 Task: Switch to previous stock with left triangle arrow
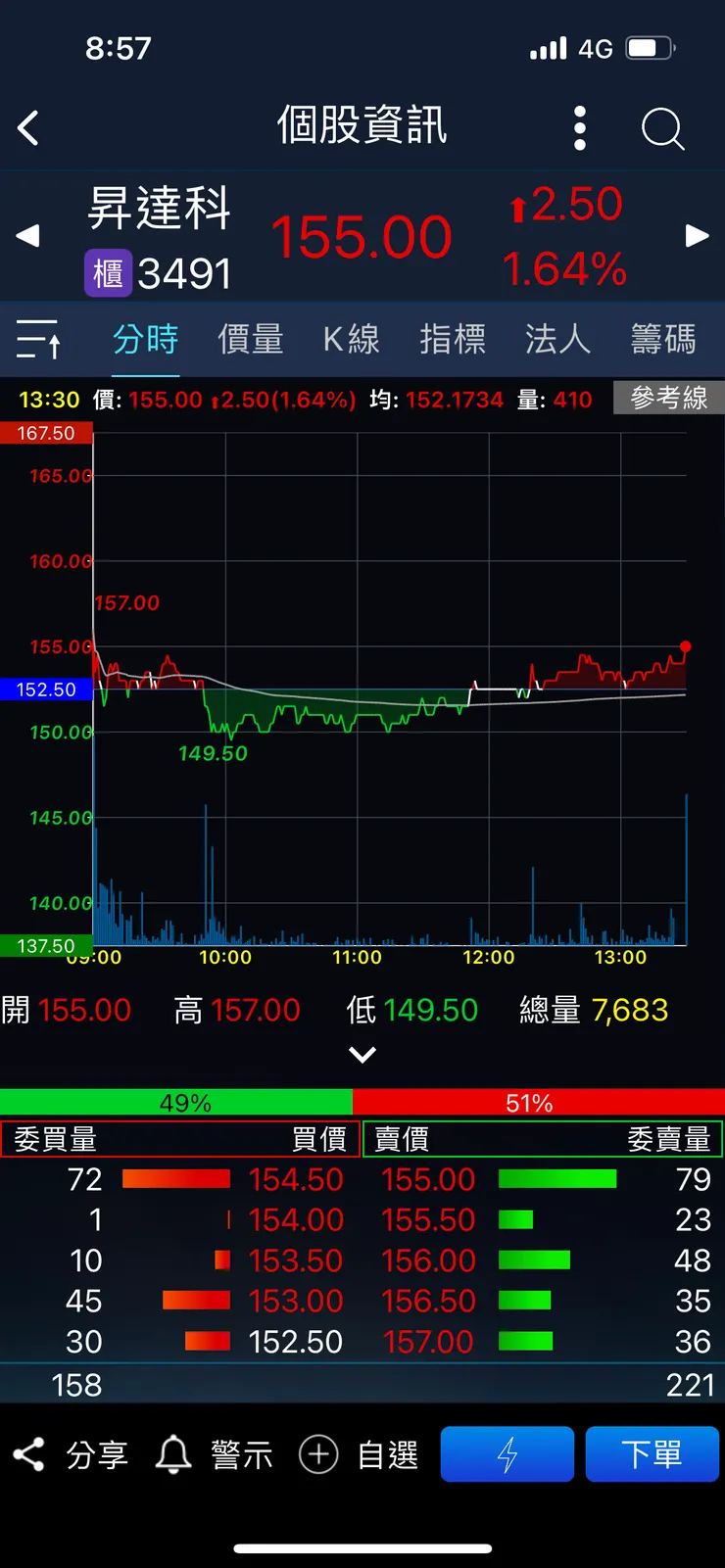pyautogui.click(x=27, y=235)
